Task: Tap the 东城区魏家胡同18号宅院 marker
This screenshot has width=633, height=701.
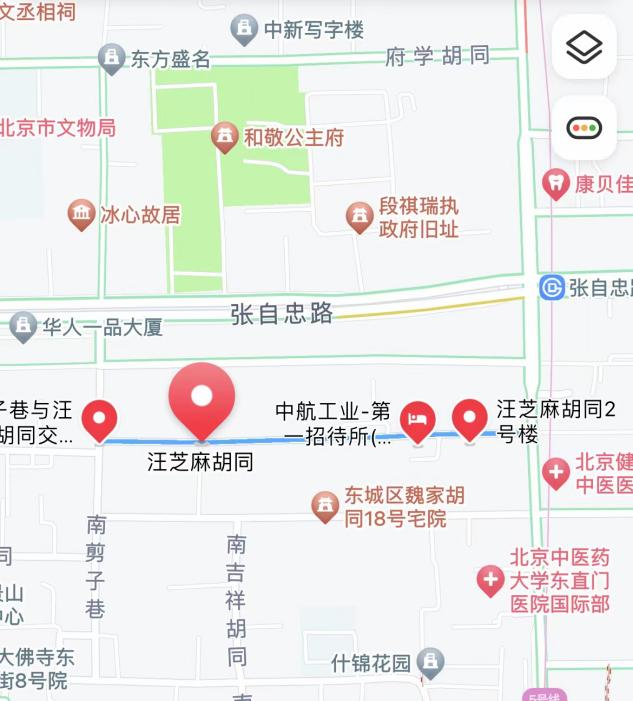Action: point(324,506)
